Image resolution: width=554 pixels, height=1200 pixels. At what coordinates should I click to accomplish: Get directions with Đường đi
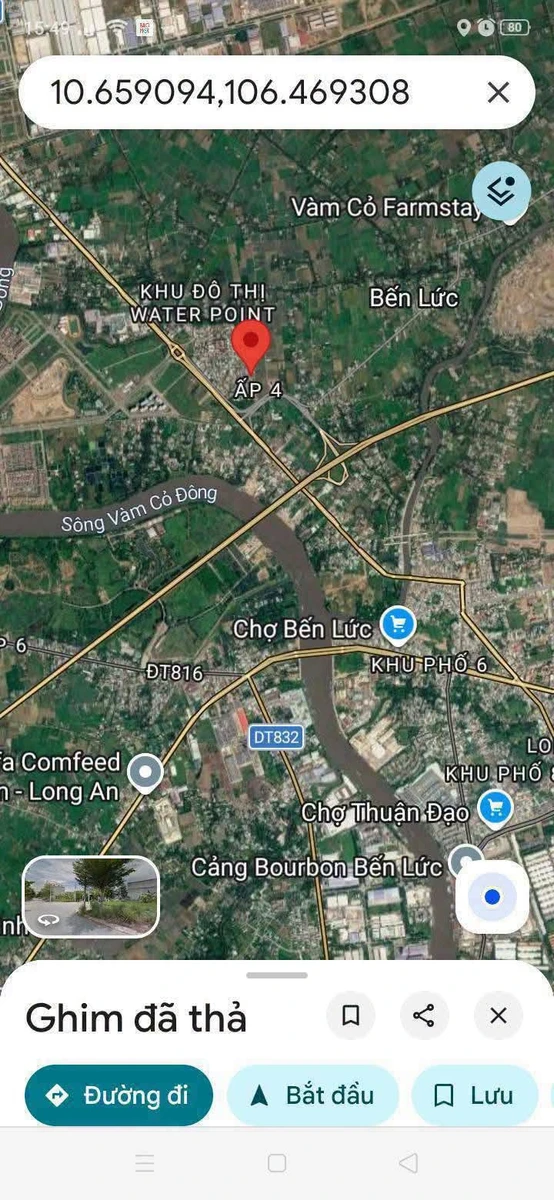[x=119, y=1095]
